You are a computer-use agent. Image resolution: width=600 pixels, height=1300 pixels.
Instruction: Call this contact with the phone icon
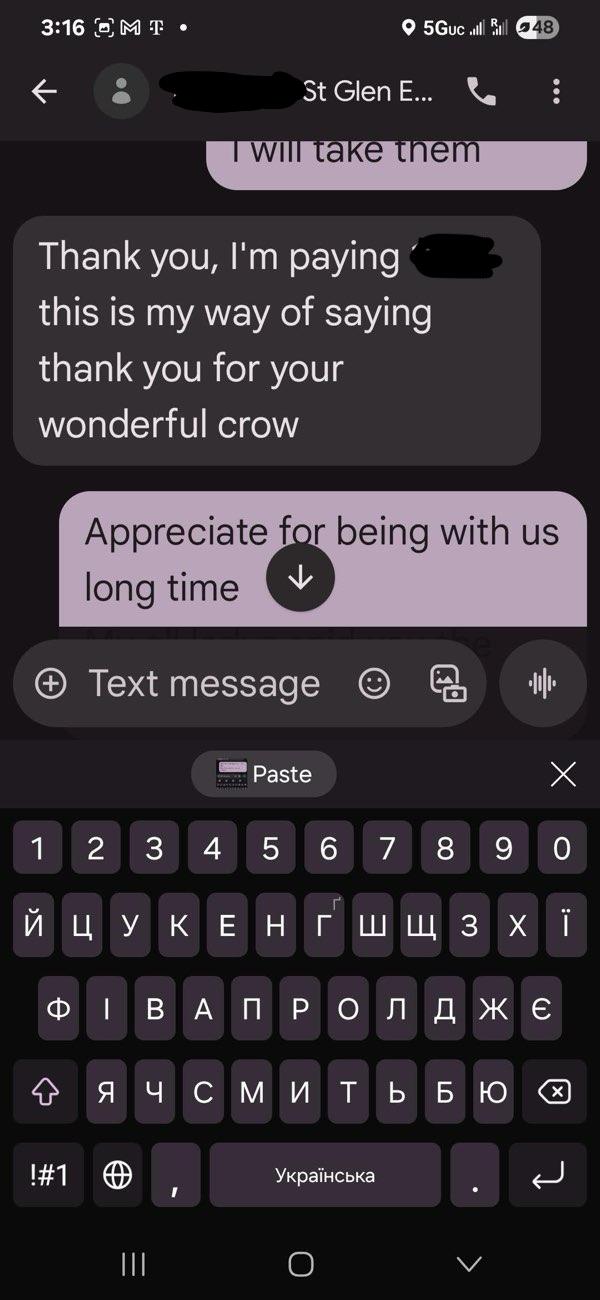pos(481,92)
